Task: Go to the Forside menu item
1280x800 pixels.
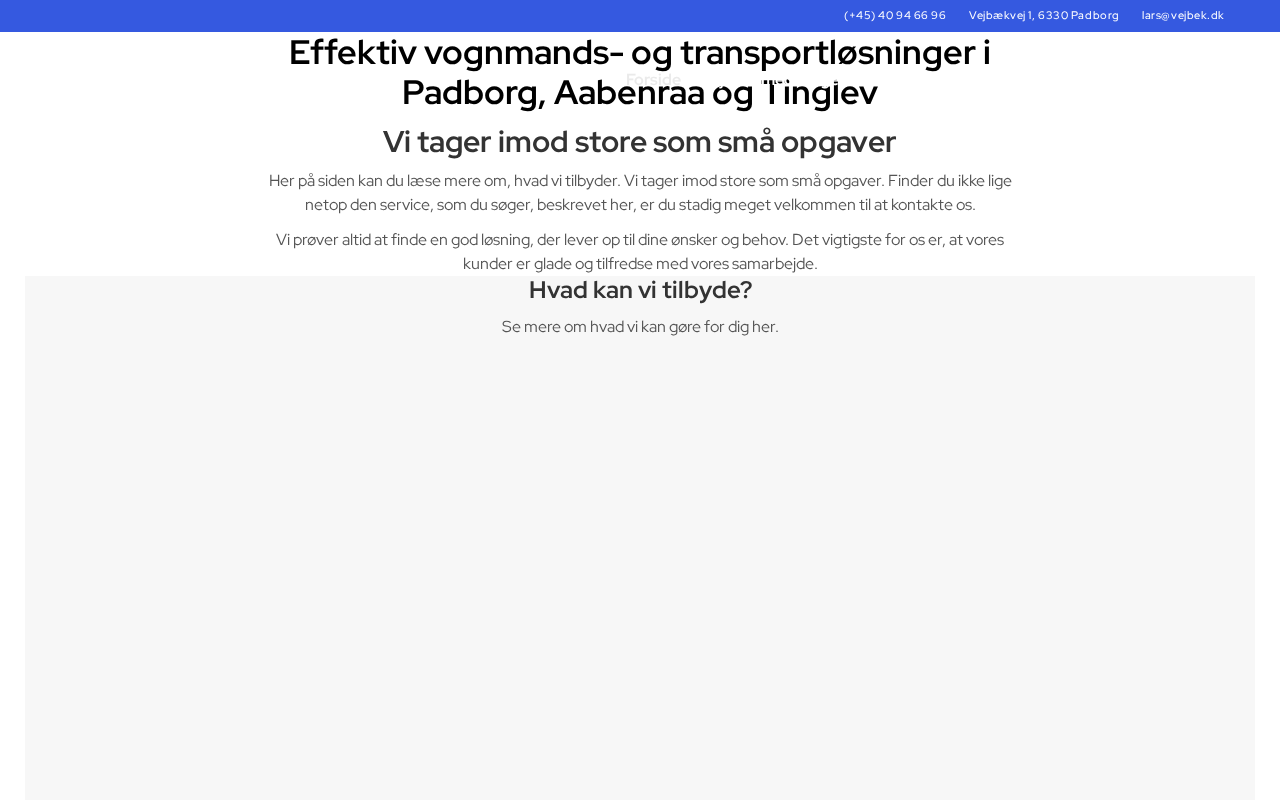Action: click(x=653, y=80)
